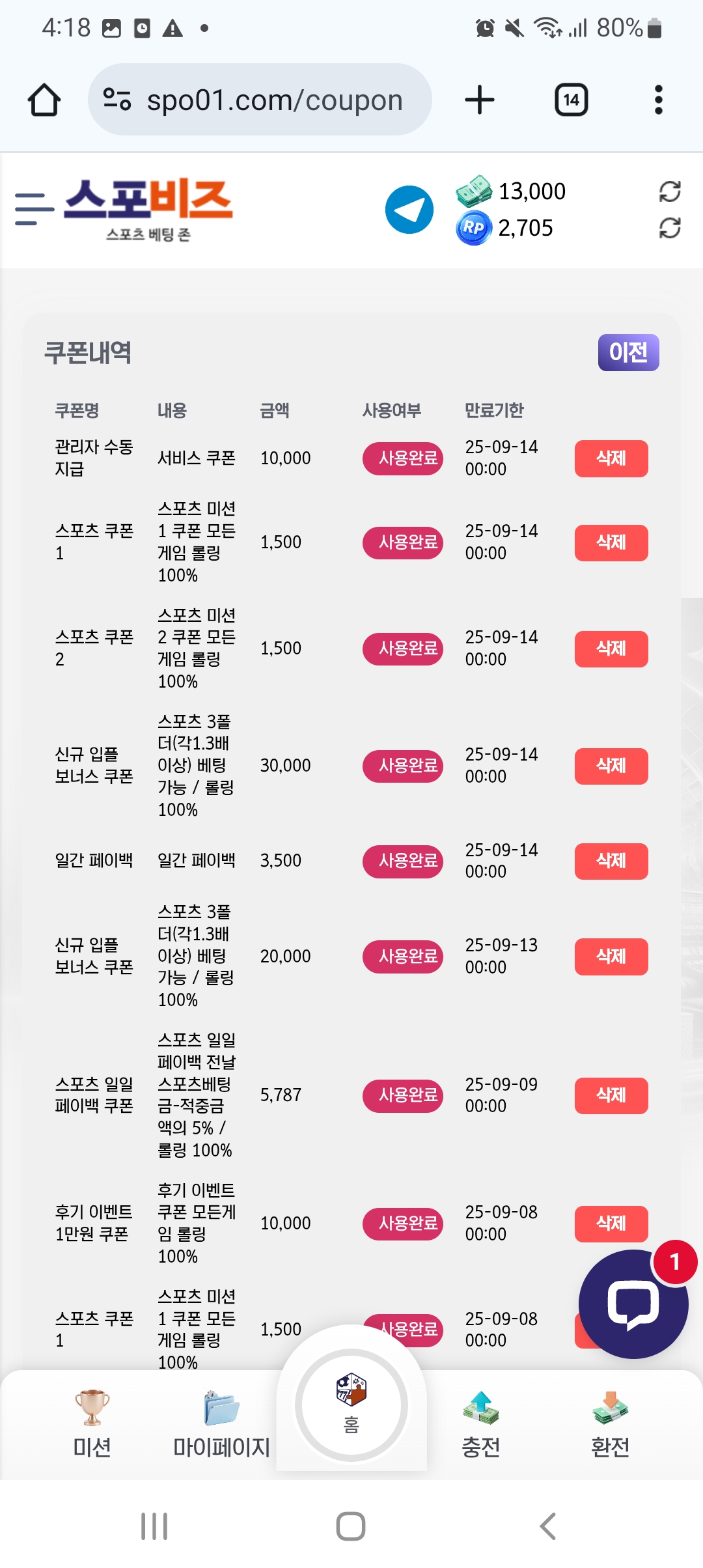
Task: Delete the 일간 페이백 coupon
Action: click(611, 861)
